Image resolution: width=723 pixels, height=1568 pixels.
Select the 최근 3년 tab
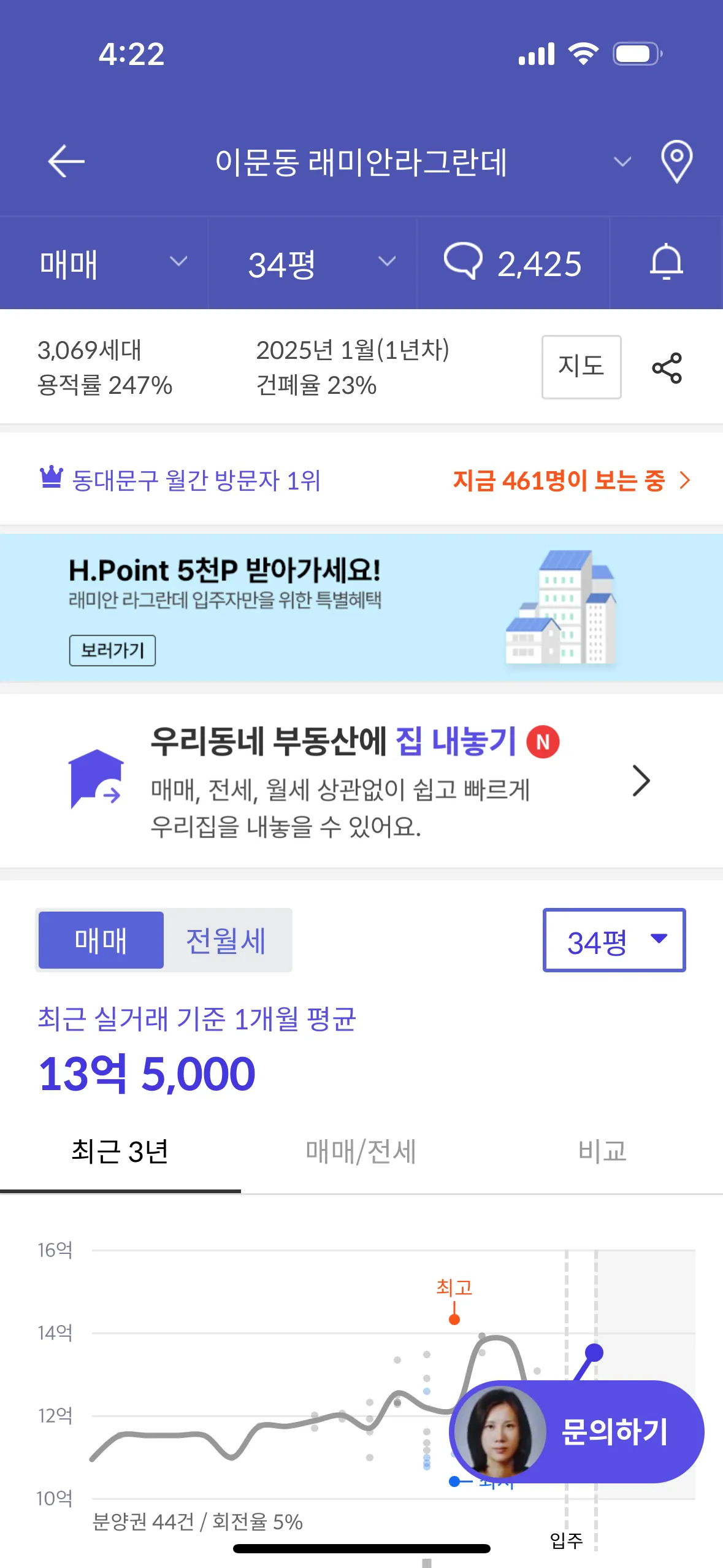(x=120, y=1152)
